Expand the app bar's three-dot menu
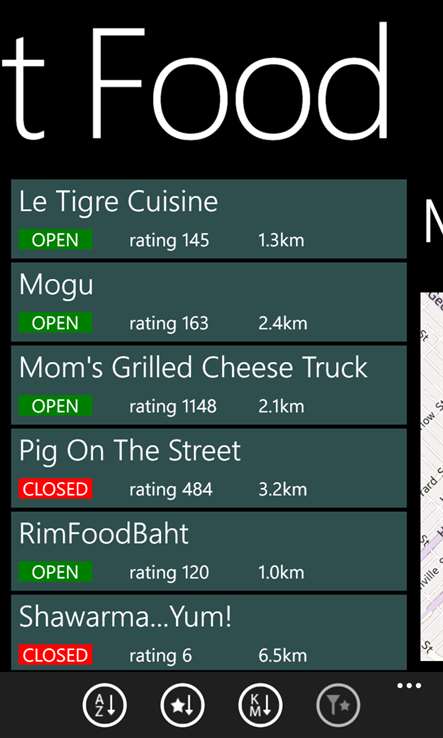 [x=409, y=685]
